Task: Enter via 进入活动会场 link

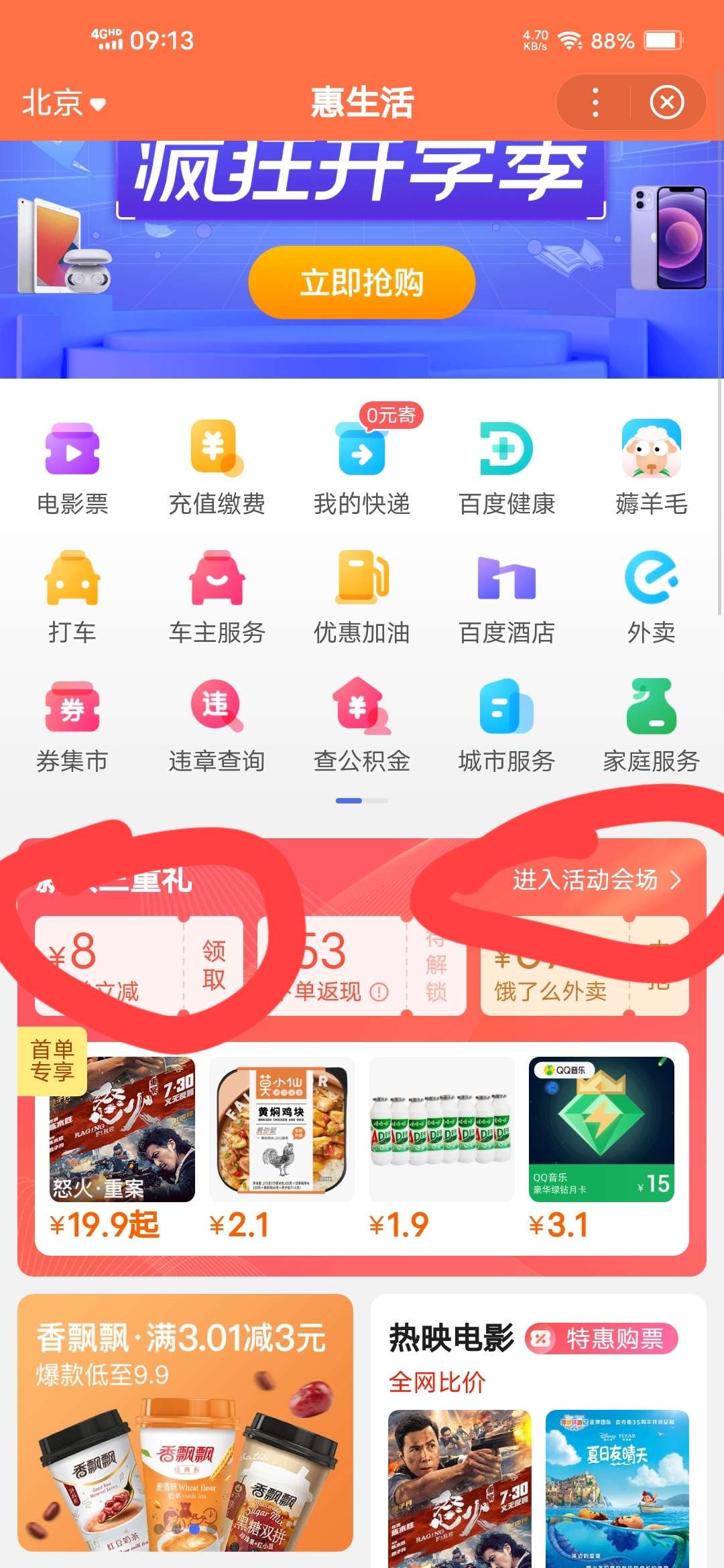Action: pos(596,880)
